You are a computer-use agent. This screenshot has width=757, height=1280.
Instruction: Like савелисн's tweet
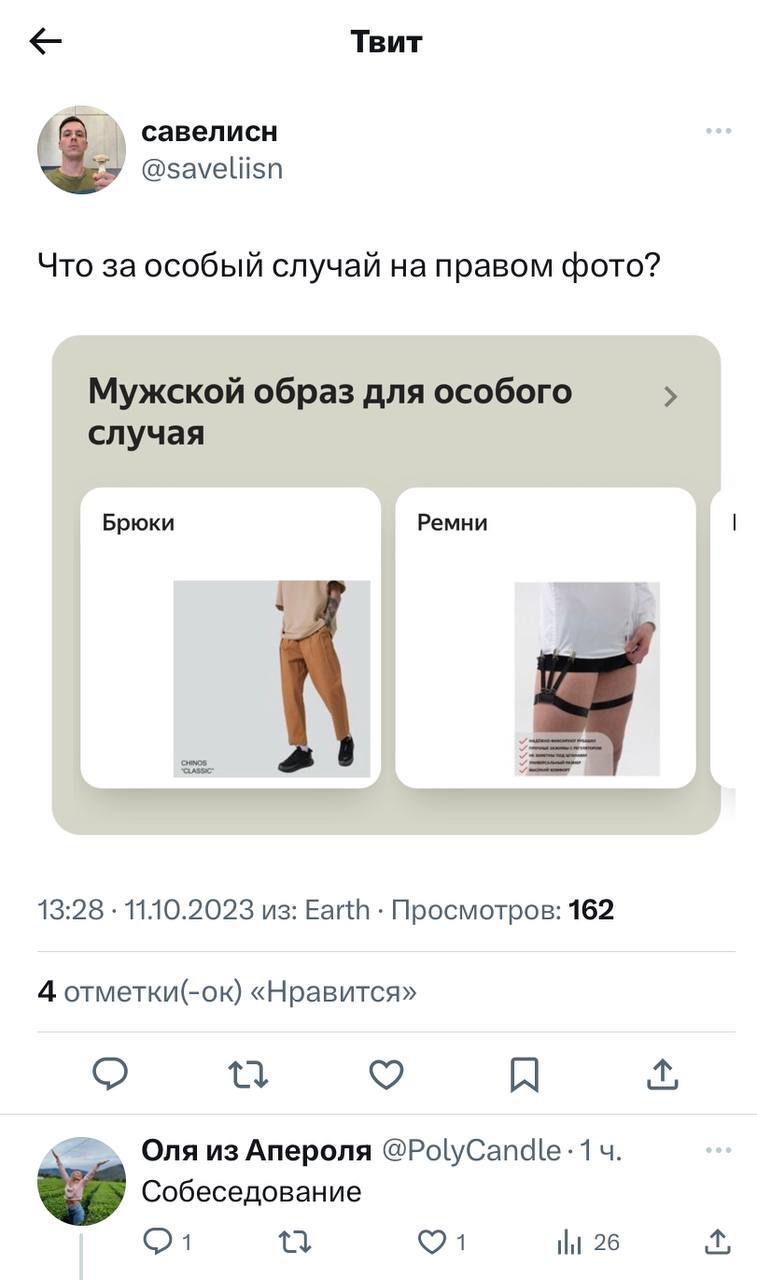tap(386, 1074)
